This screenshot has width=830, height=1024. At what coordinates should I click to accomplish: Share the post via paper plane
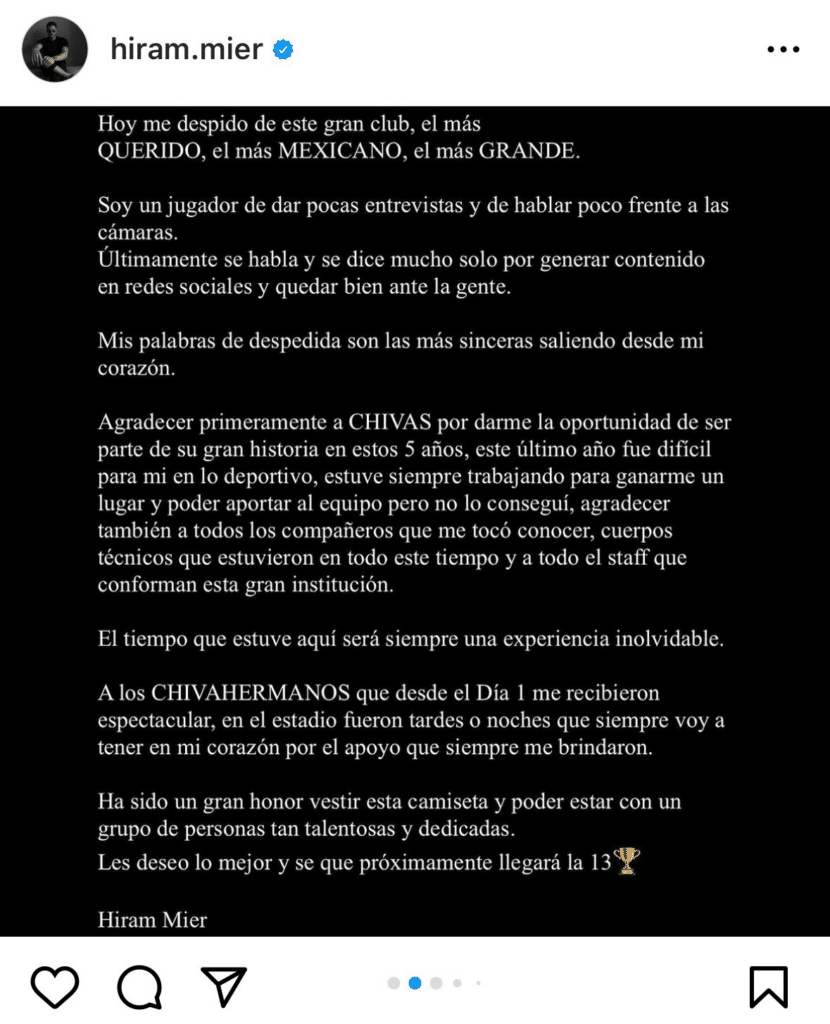coord(224,987)
